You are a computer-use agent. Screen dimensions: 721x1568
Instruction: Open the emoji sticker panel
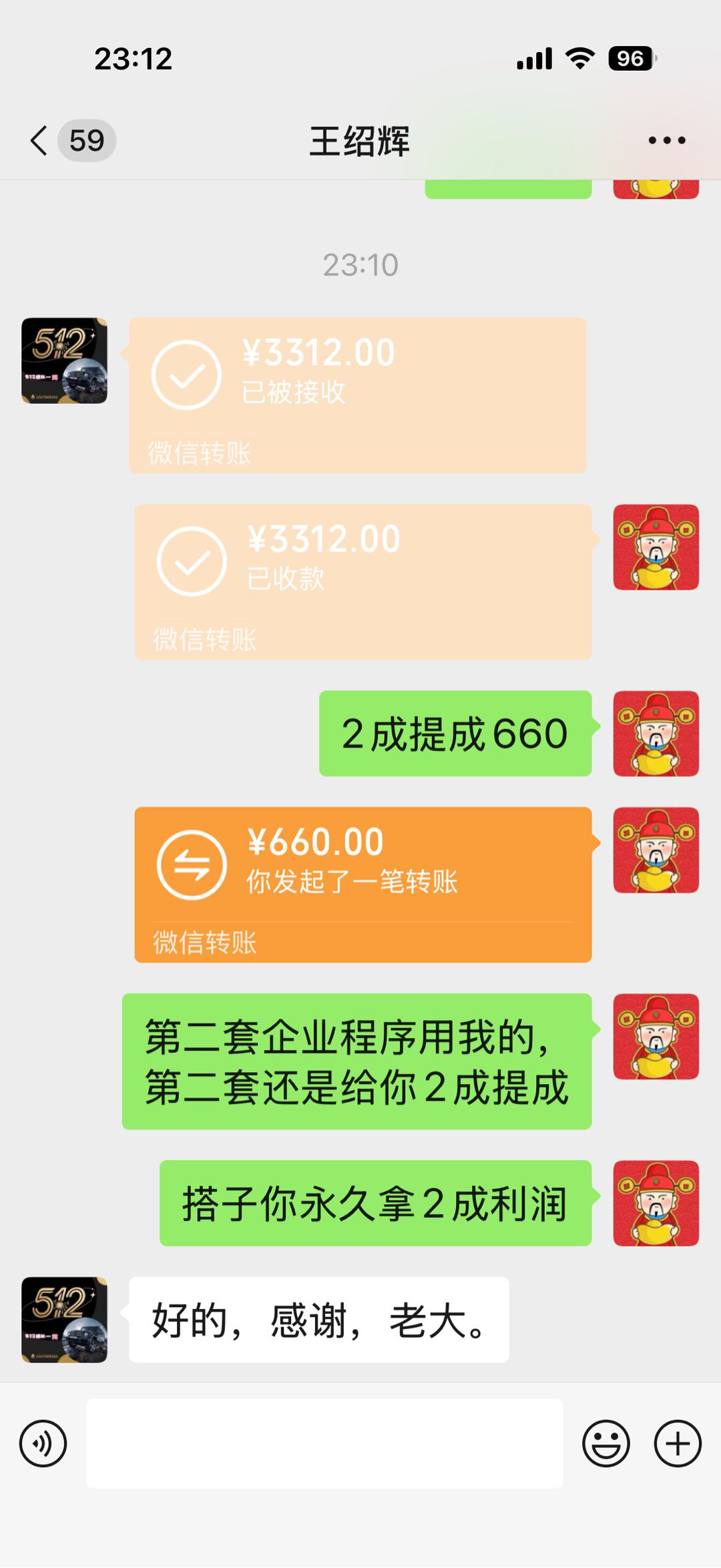pyautogui.click(x=606, y=1444)
